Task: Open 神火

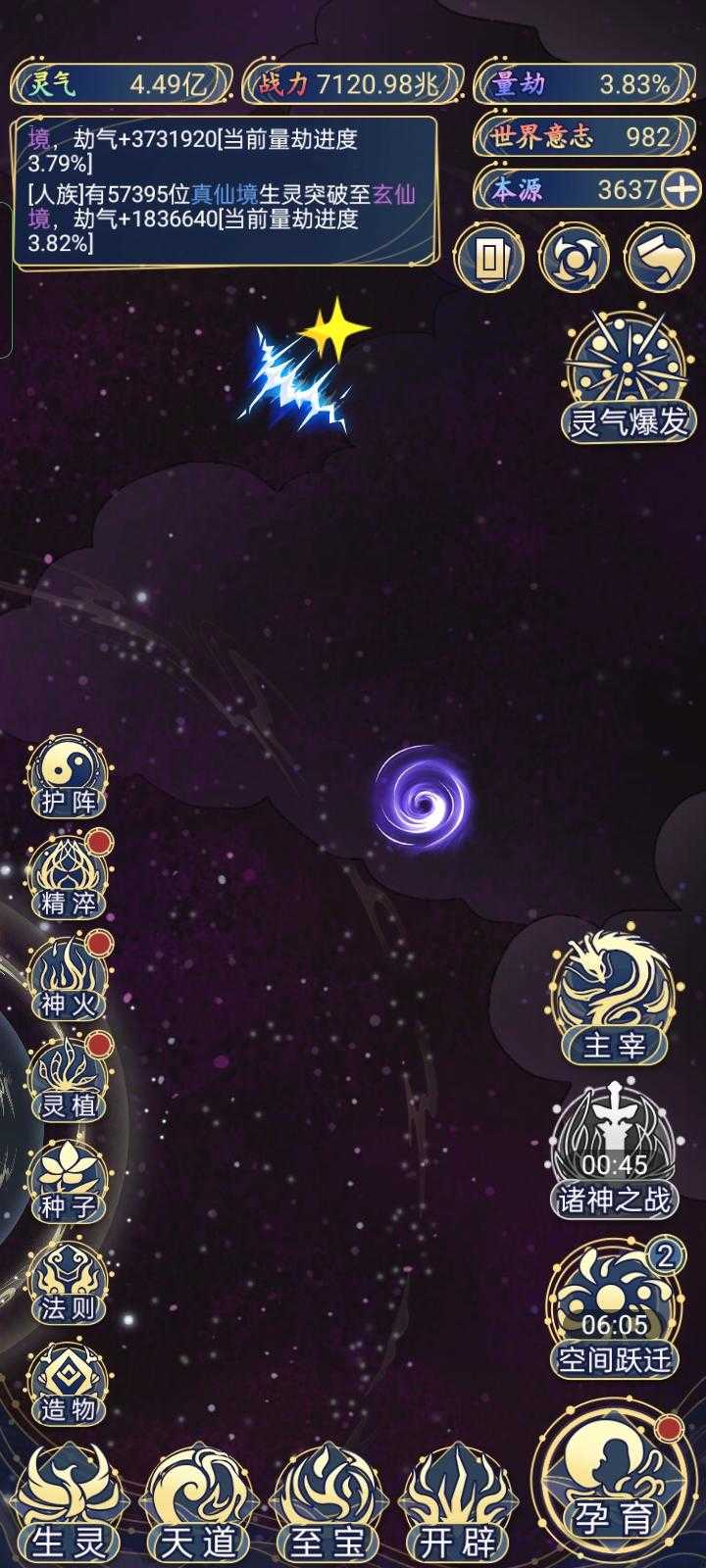Action: (x=68, y=980)
